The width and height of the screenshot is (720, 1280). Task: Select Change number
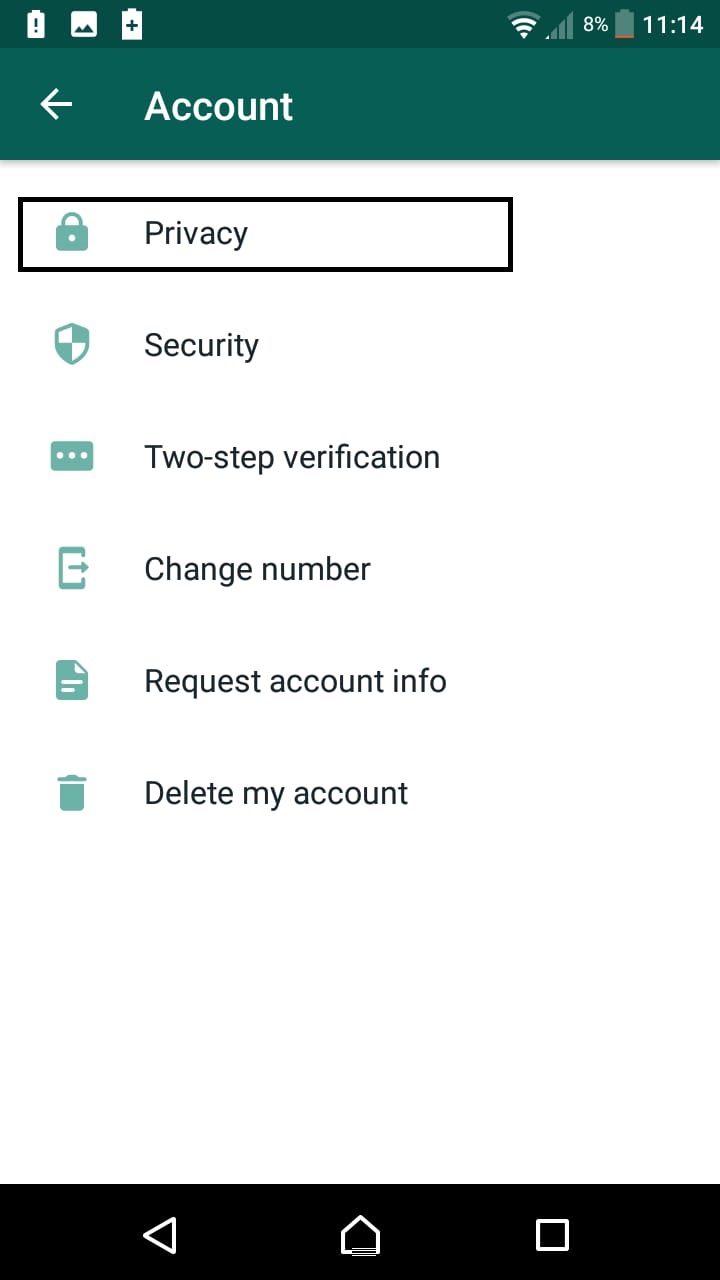(x=360, y=570)
